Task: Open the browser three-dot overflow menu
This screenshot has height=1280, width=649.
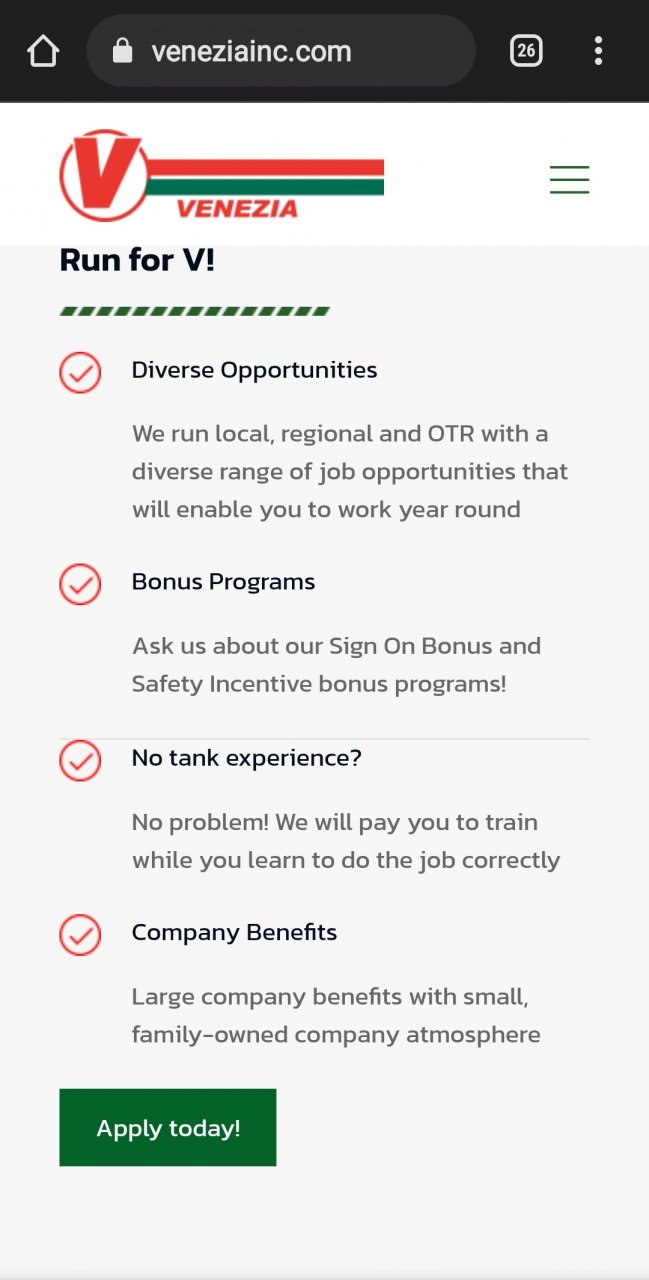Action: tap(598, 50)
